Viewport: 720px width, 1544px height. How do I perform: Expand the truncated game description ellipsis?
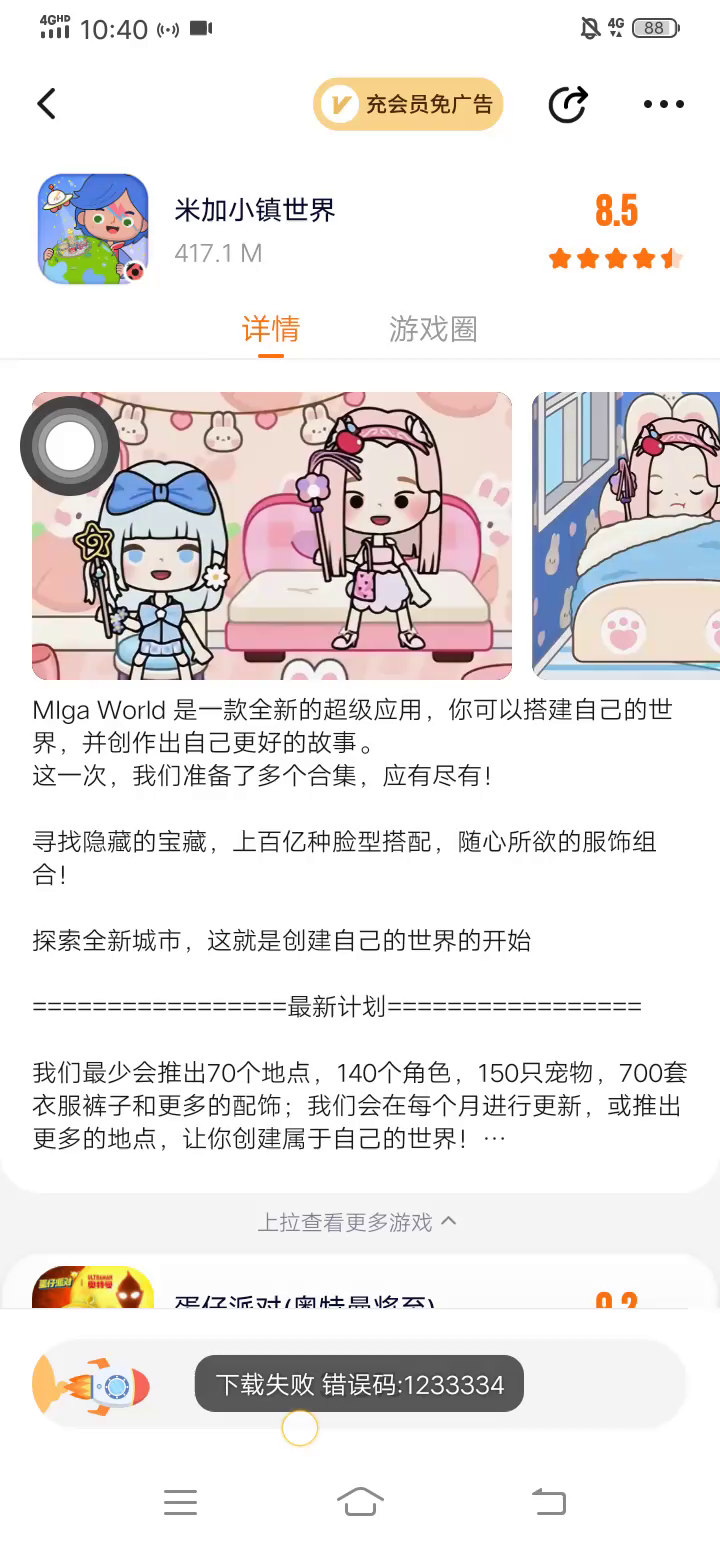(494, 1139)
